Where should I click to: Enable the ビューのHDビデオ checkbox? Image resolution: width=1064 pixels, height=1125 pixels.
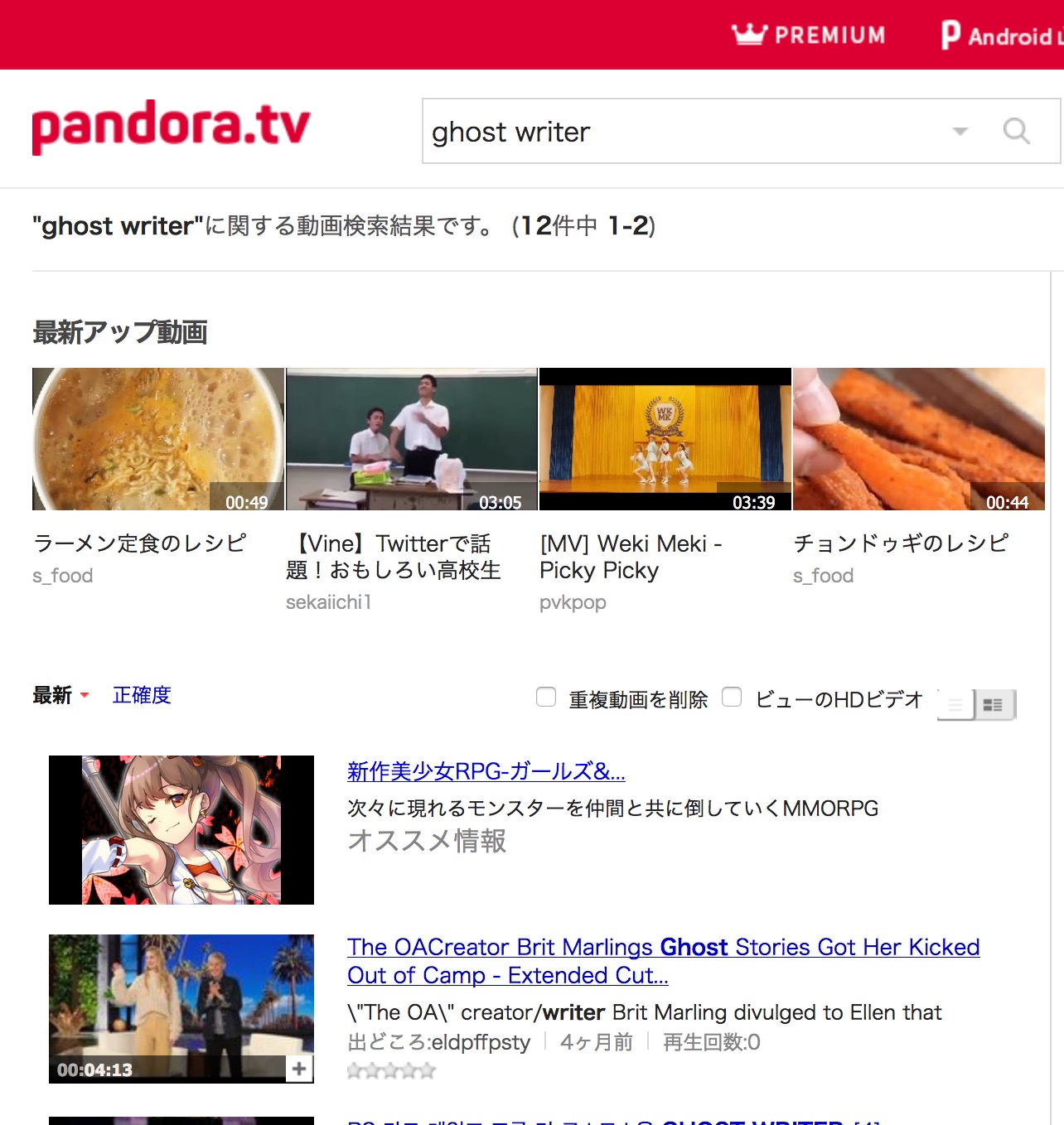732,698
